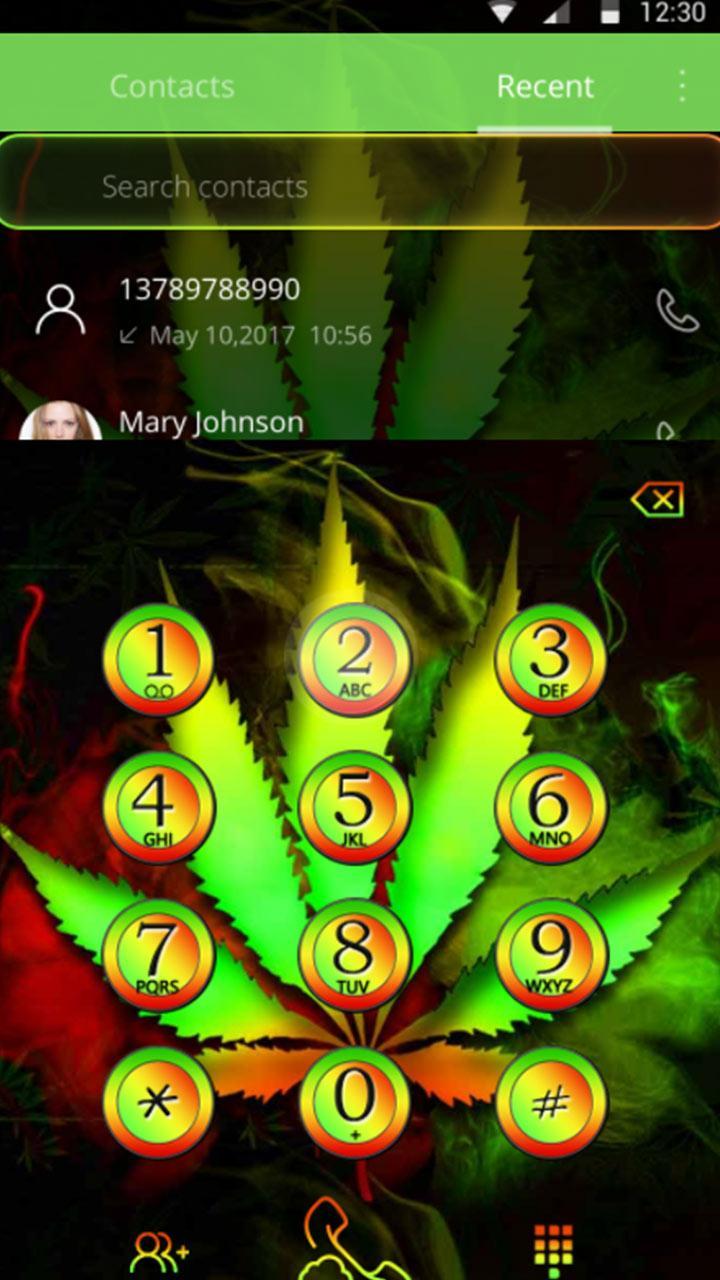Image resolution: width=720 pixels, height=1280 pixels.
Task: Open the overflow menu
Action: tap(682, 86)
